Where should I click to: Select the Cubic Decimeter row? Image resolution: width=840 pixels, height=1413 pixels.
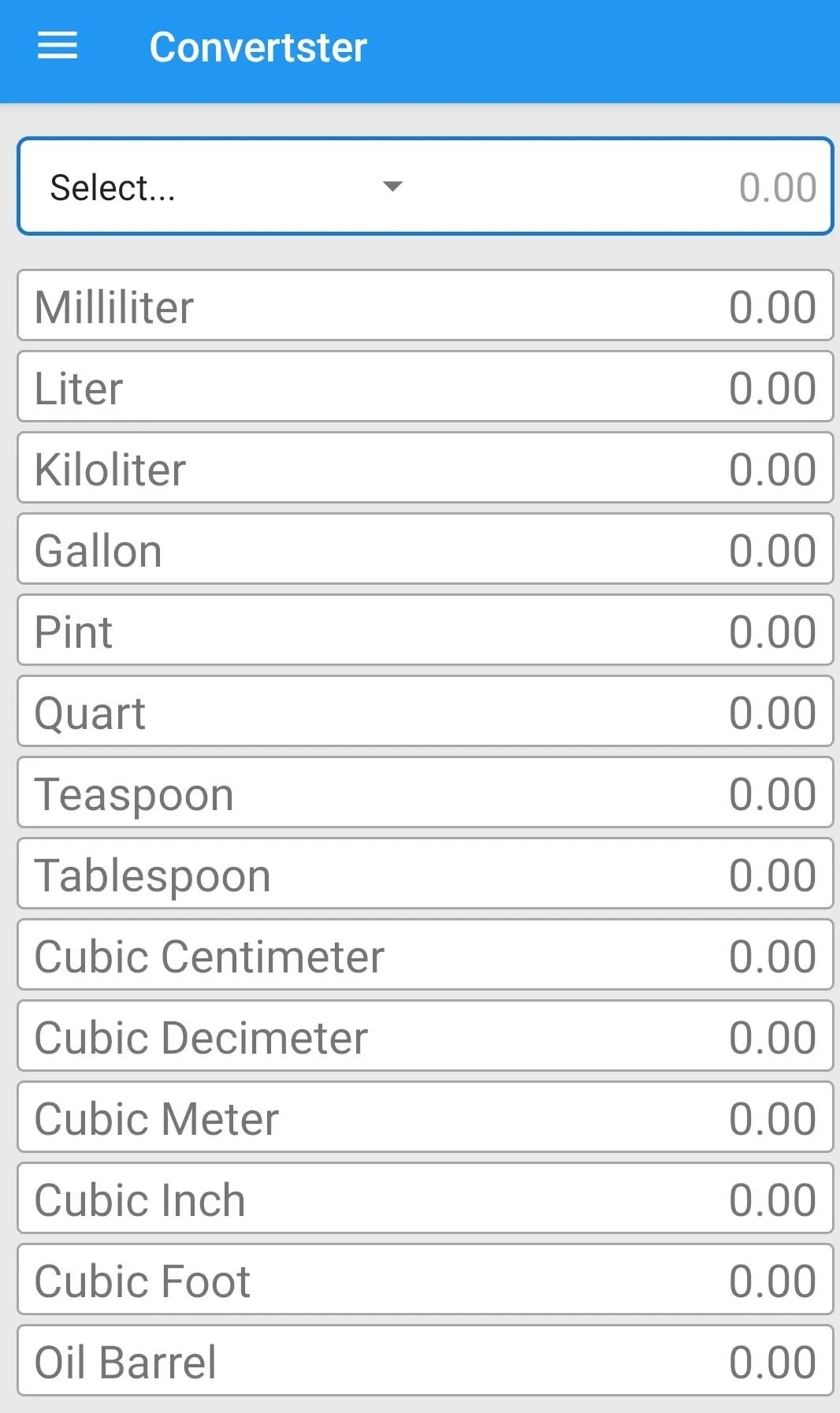[426, 1036]
